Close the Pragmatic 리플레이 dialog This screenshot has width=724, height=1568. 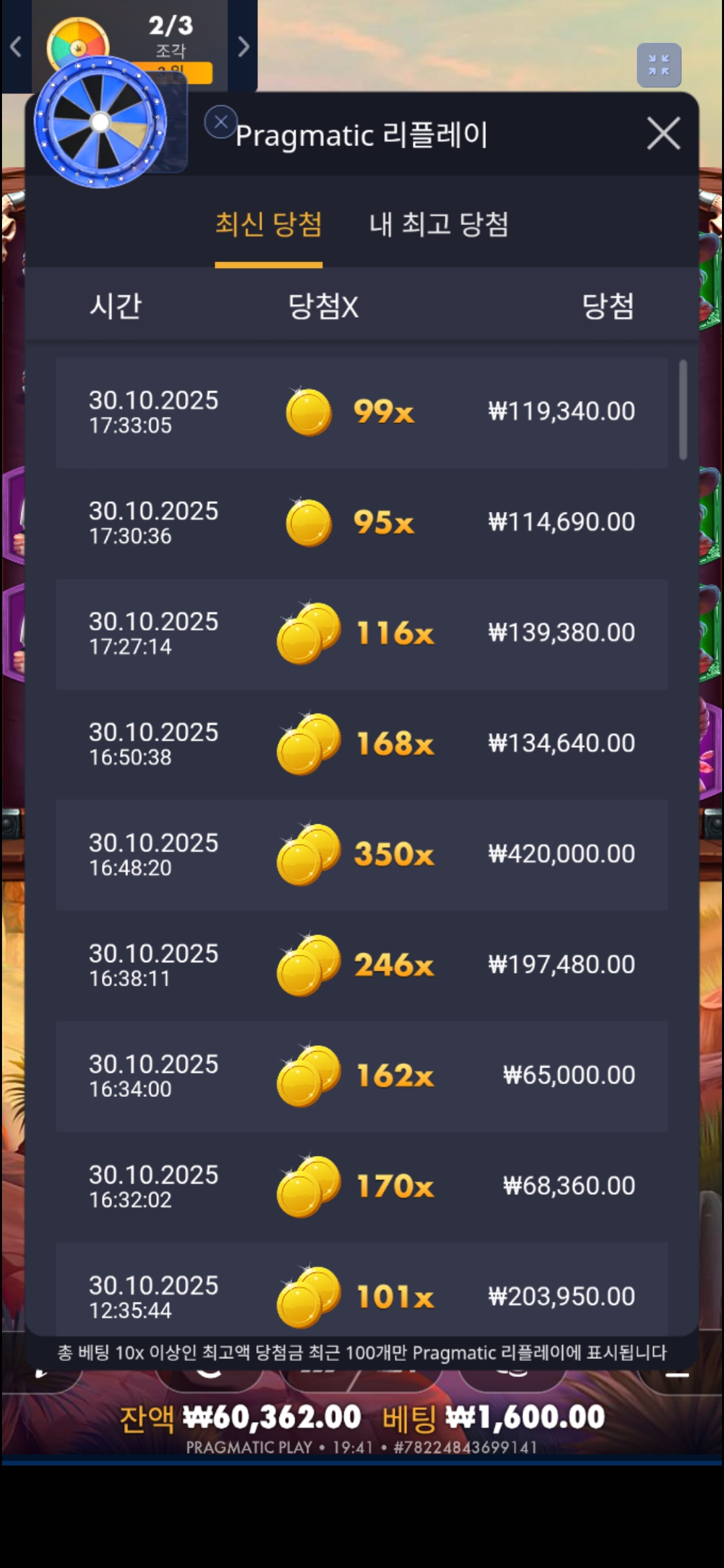pos(663,133)
